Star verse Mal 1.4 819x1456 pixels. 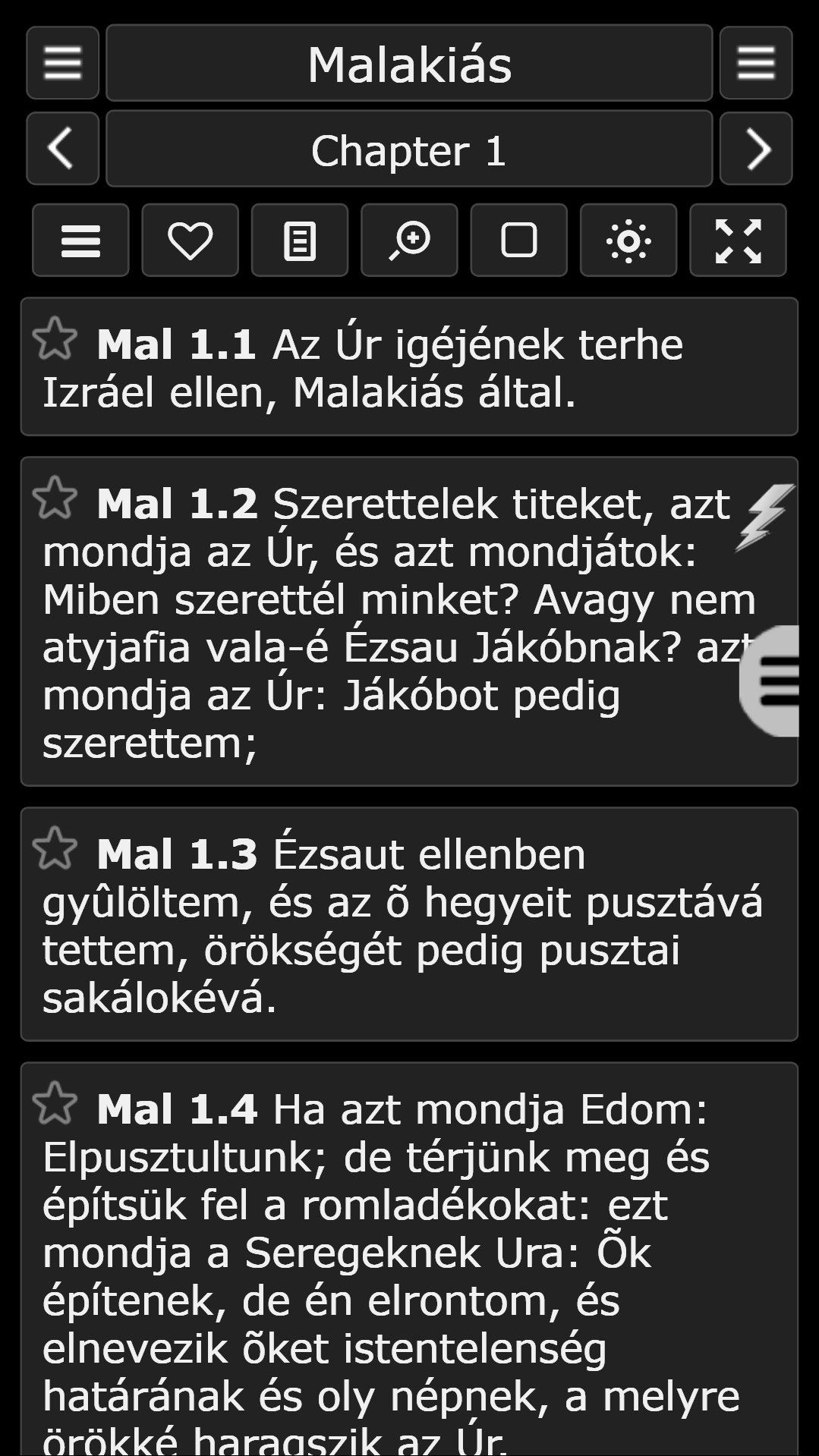(x=55, y=1103)
